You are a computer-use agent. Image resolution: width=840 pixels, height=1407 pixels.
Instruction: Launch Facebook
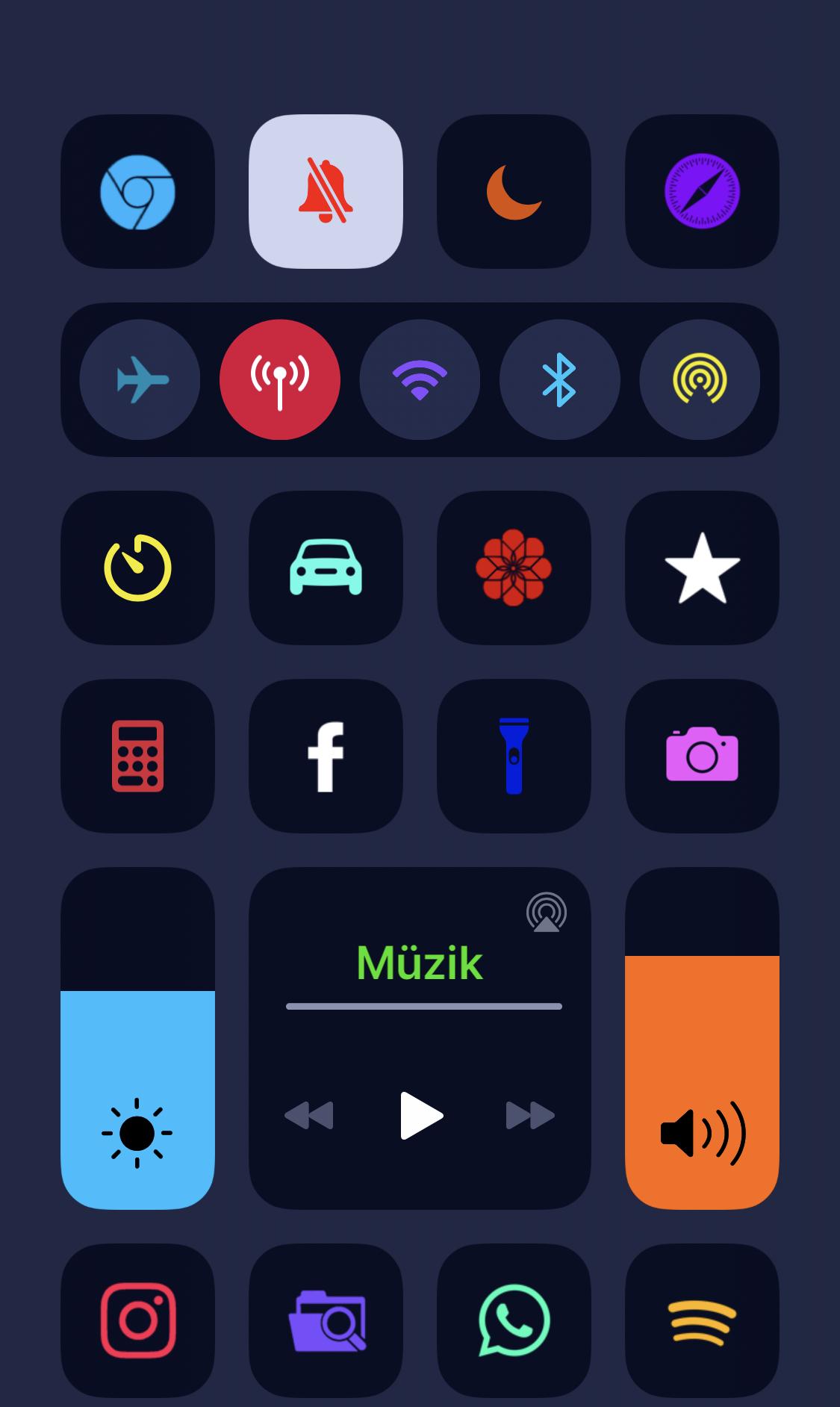tap(326, 756)
